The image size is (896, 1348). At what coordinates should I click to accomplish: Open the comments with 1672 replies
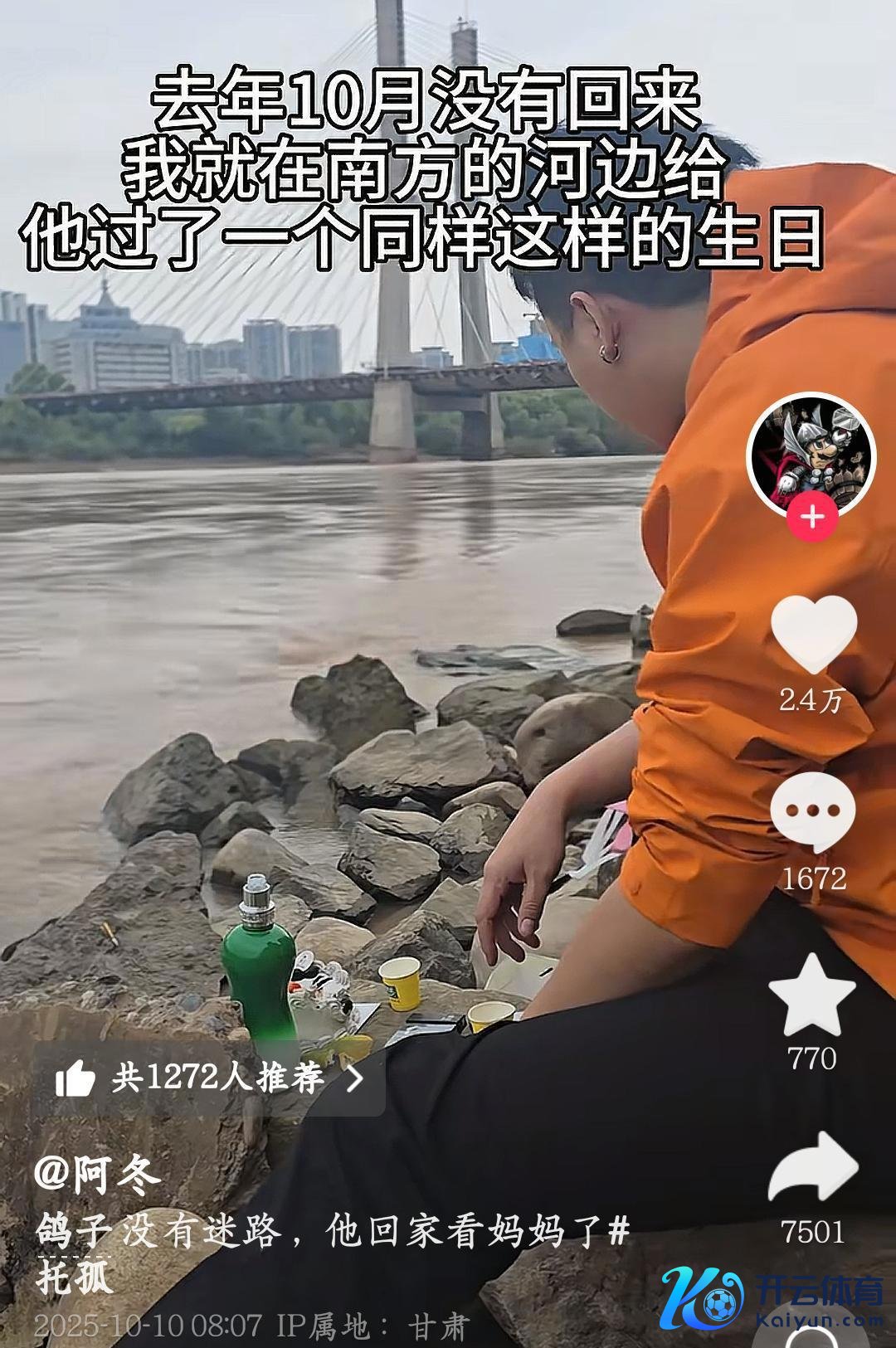[x=813, y=811]
